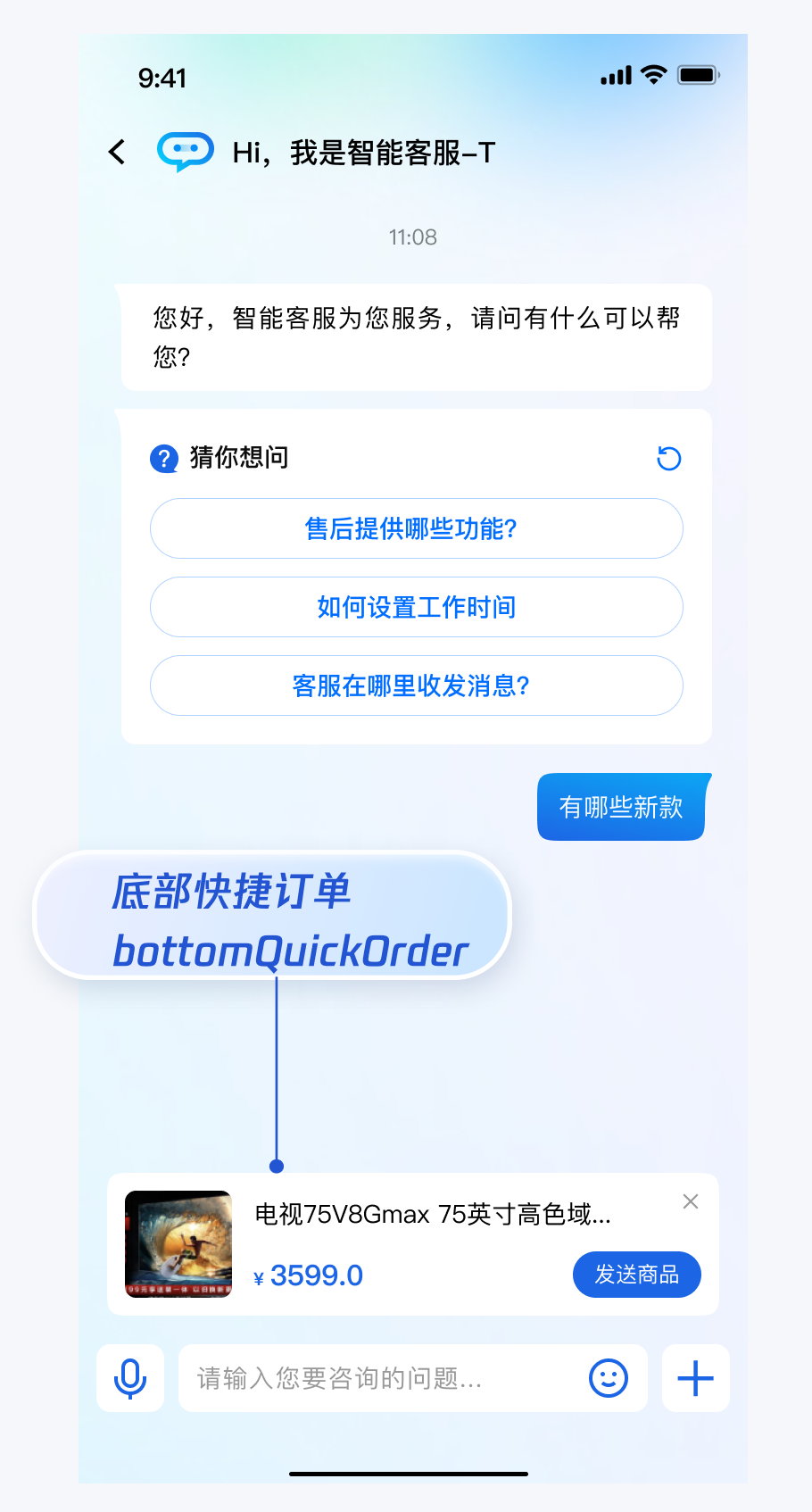Tap the 发送商品 button
The width and height of the screenshot is (812, 1512).
coord(636,1275)
